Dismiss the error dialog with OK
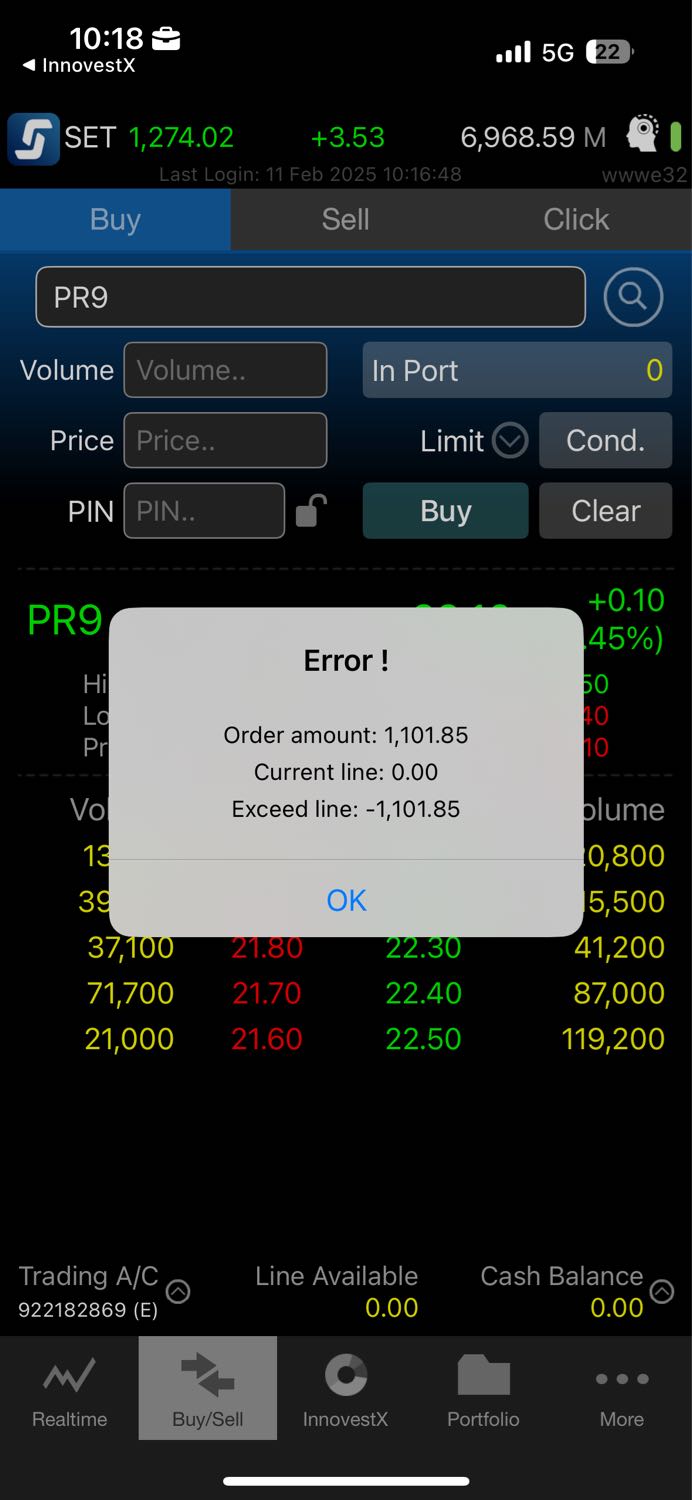692x1500 pixels. (x=346, y=900)
